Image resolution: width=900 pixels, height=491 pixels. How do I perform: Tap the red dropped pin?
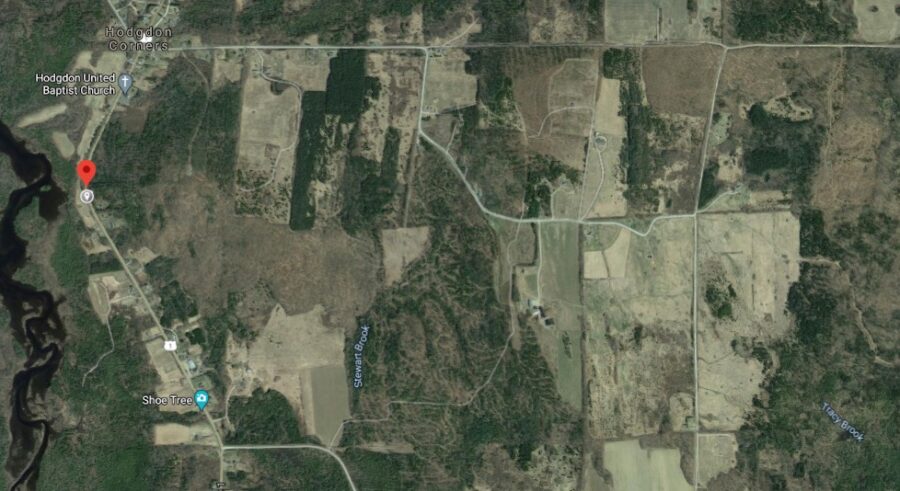tap(87, 171)
